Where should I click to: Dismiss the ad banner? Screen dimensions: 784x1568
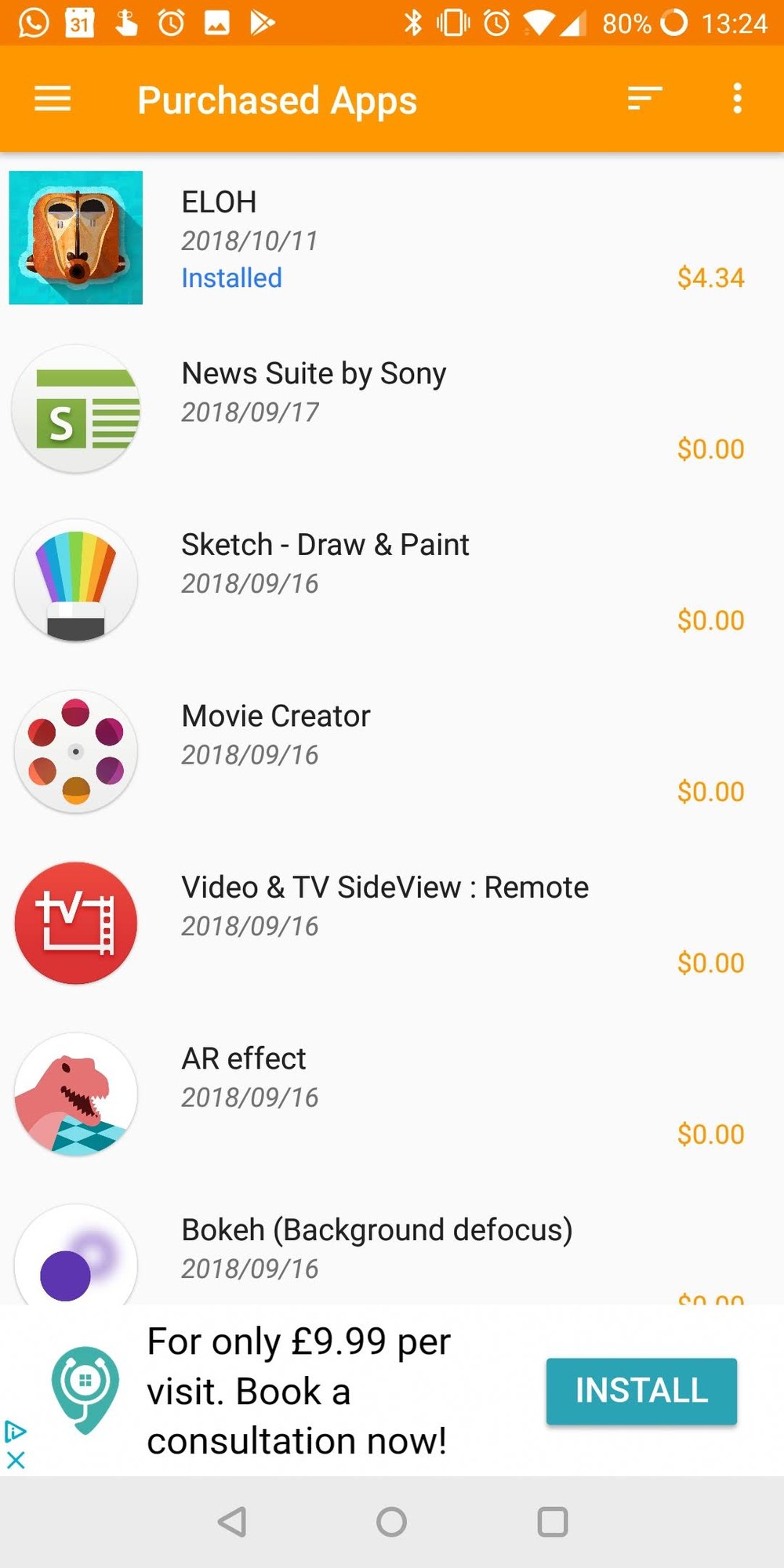16,1460
